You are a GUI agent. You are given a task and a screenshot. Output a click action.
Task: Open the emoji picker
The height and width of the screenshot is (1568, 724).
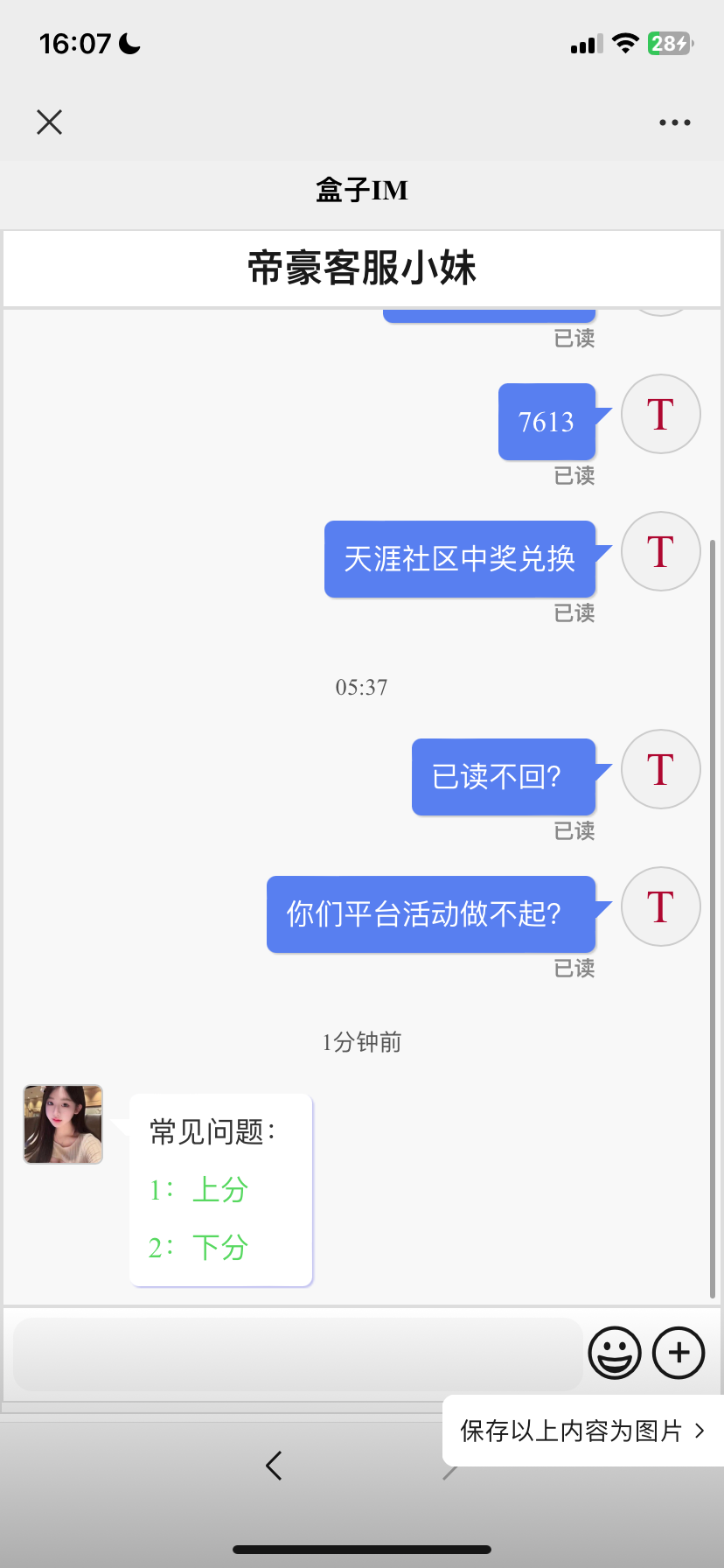tap(615, 1354)
